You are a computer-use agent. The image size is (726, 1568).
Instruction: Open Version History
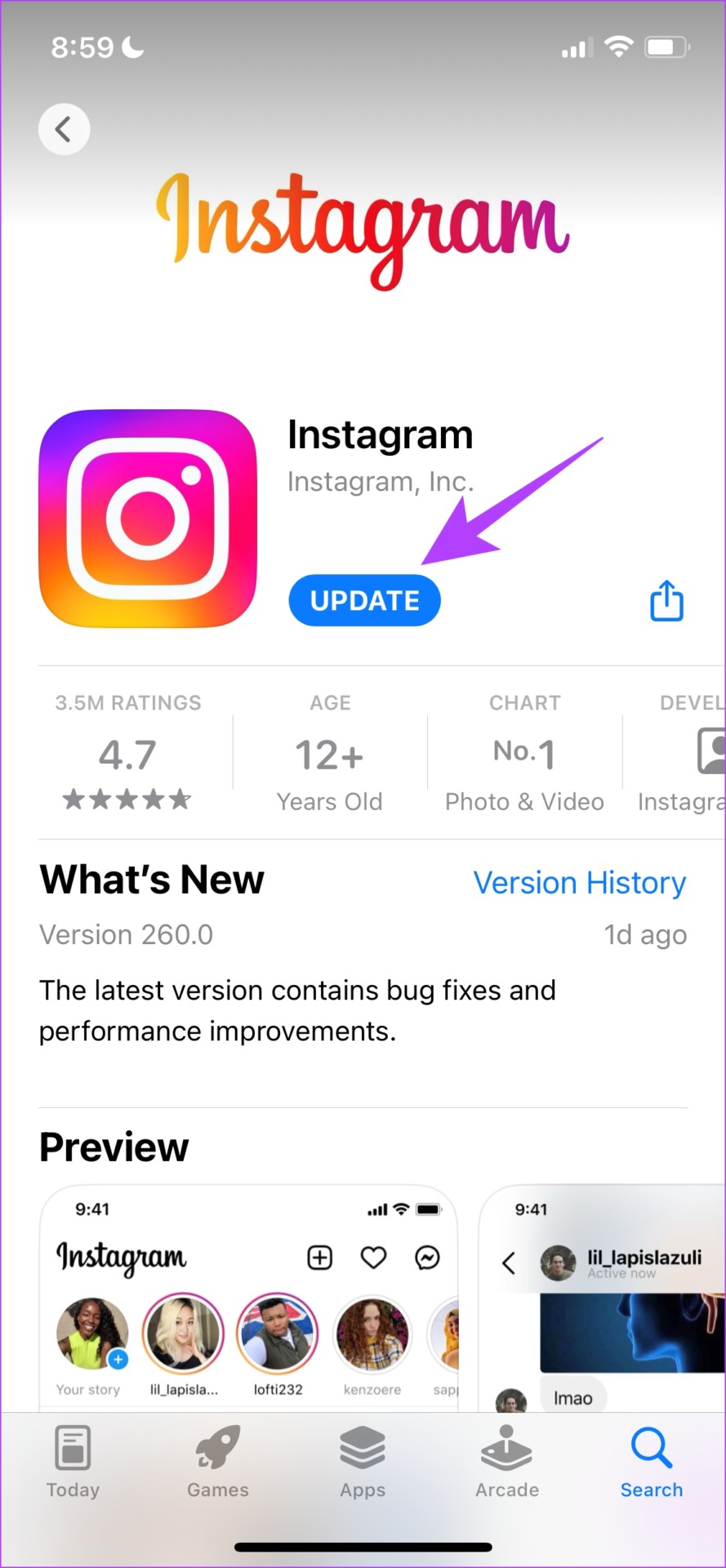579,883
